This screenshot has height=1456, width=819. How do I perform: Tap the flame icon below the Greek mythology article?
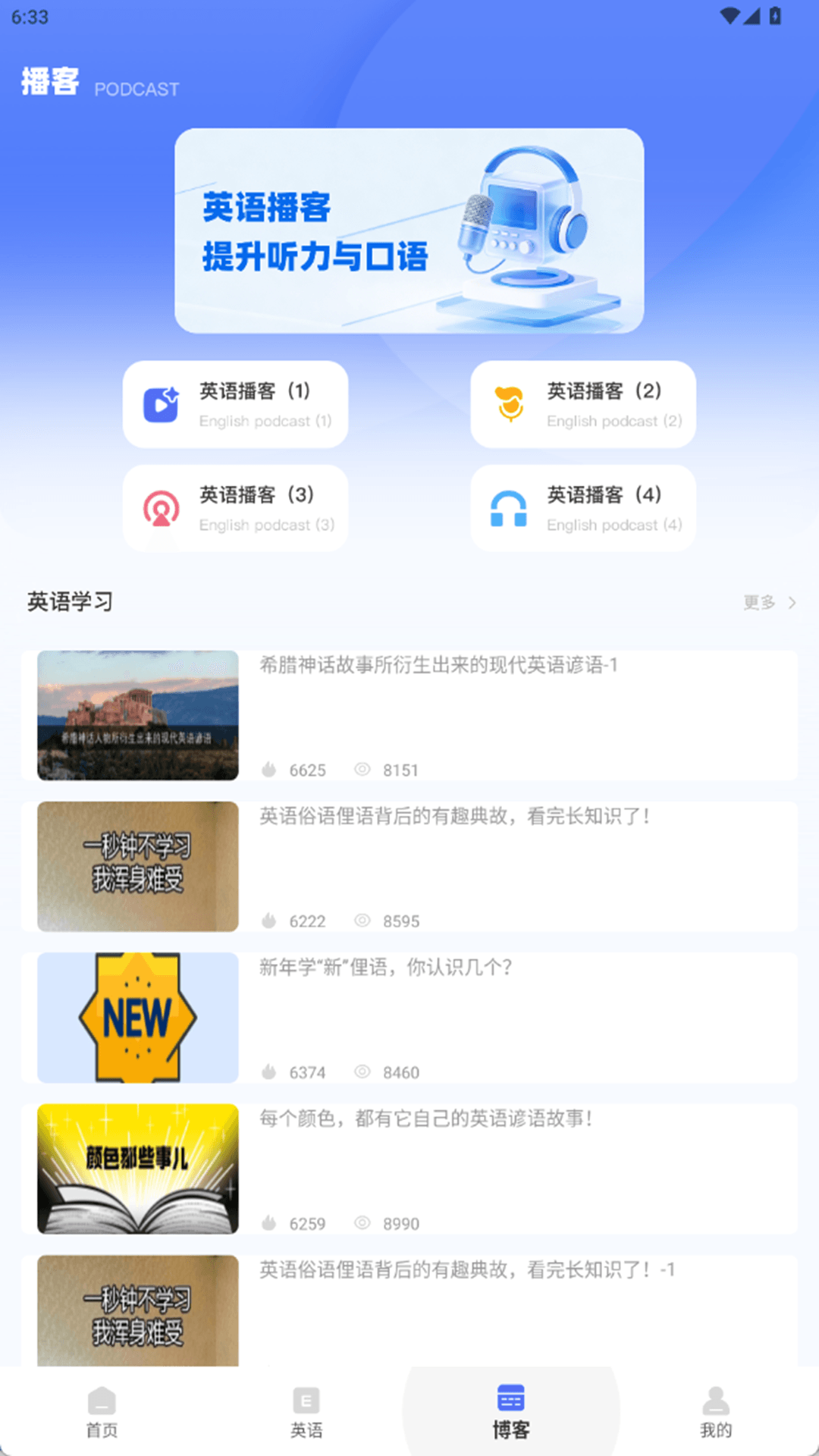tap(271, 769)
